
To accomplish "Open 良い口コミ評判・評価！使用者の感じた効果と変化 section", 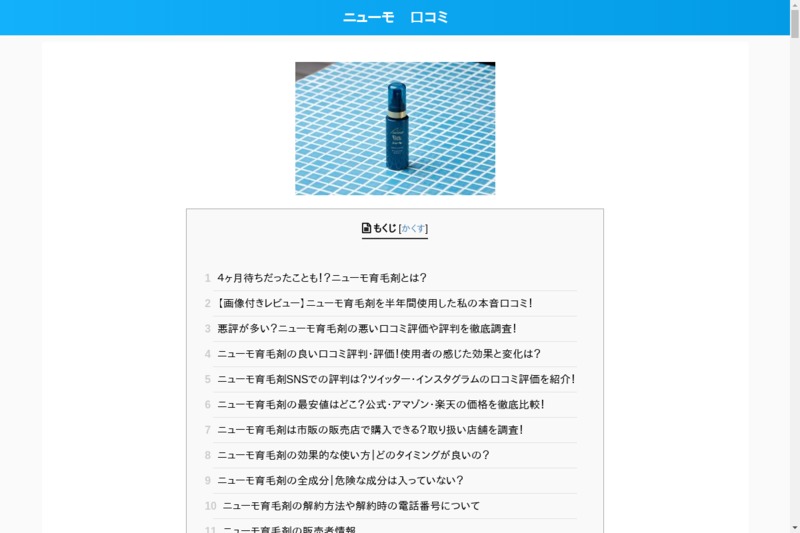I will click(x=378, y=354).
